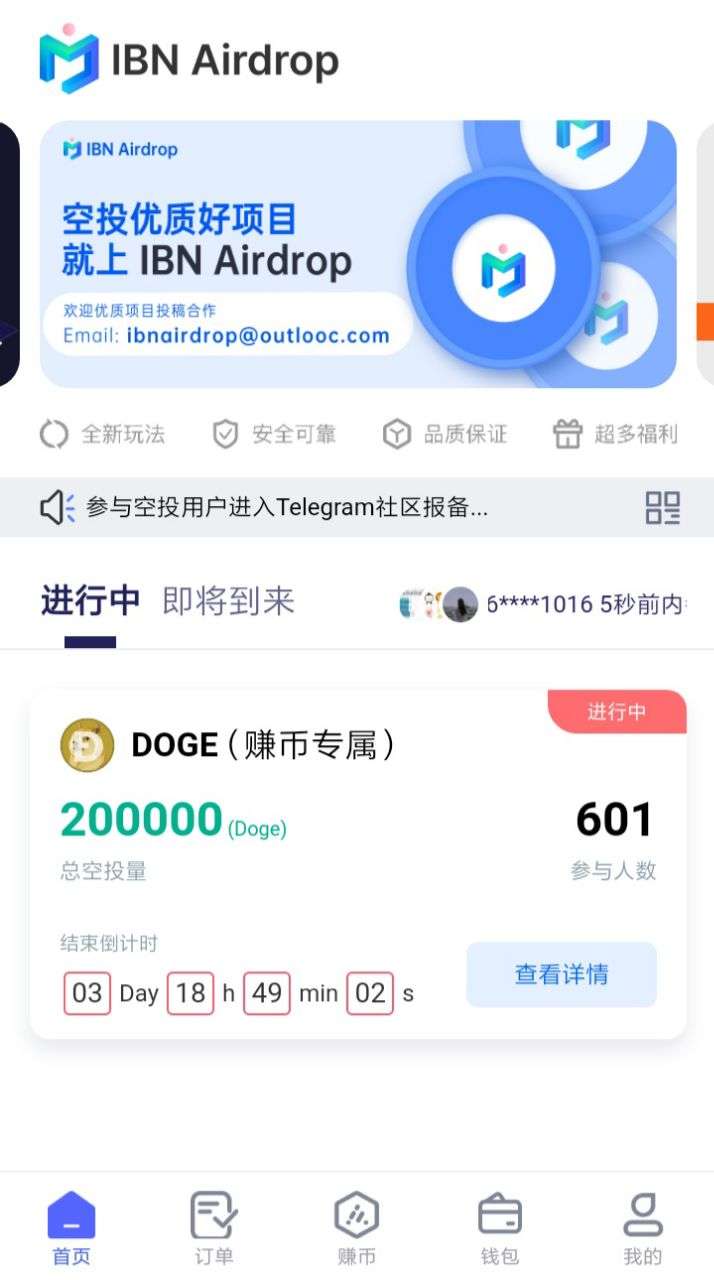Open the 订单 orders tab
The height and width of the screenshot is (1280, 714).
214,1229
